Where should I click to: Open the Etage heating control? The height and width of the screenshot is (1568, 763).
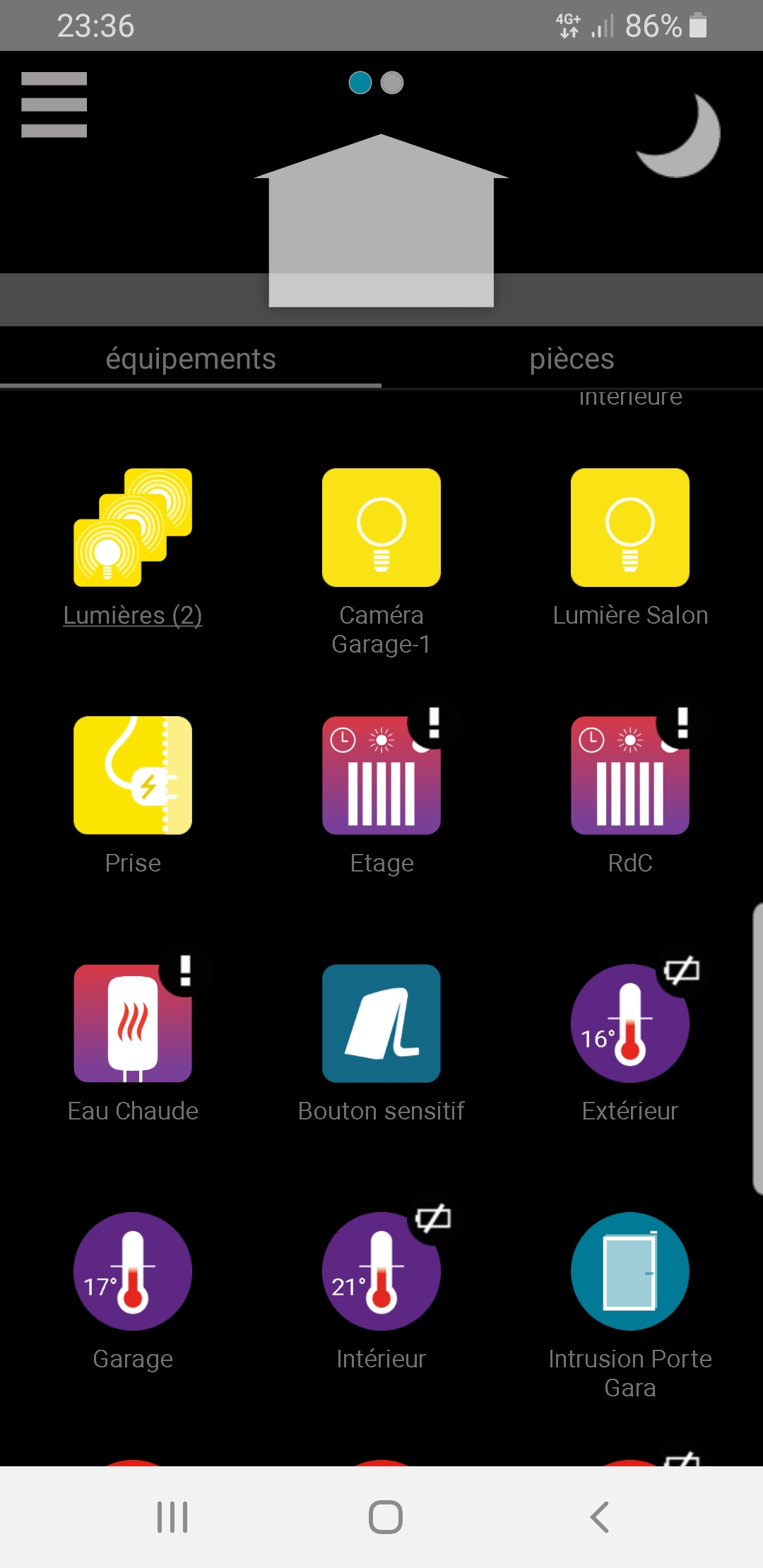point(381,776)
